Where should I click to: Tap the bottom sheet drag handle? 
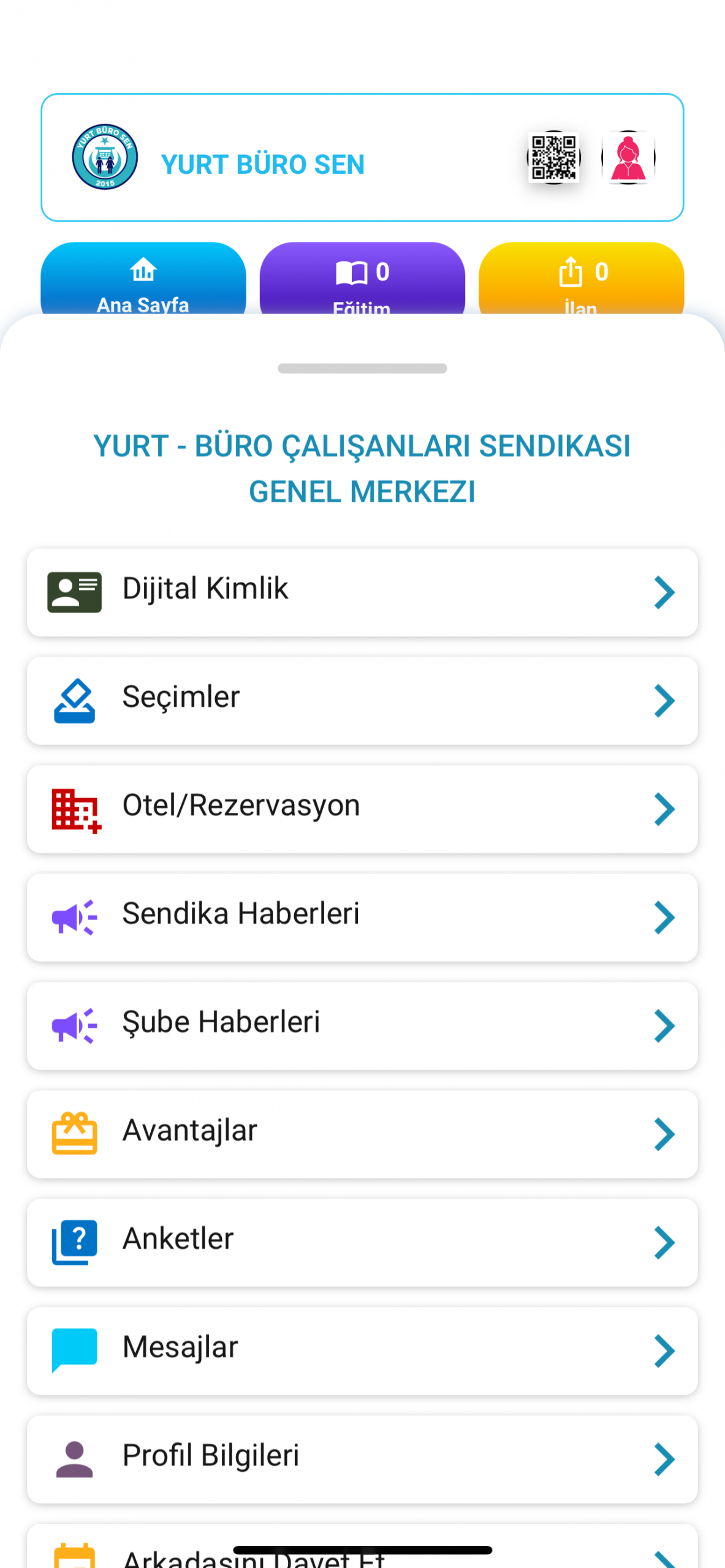point(362,368)
